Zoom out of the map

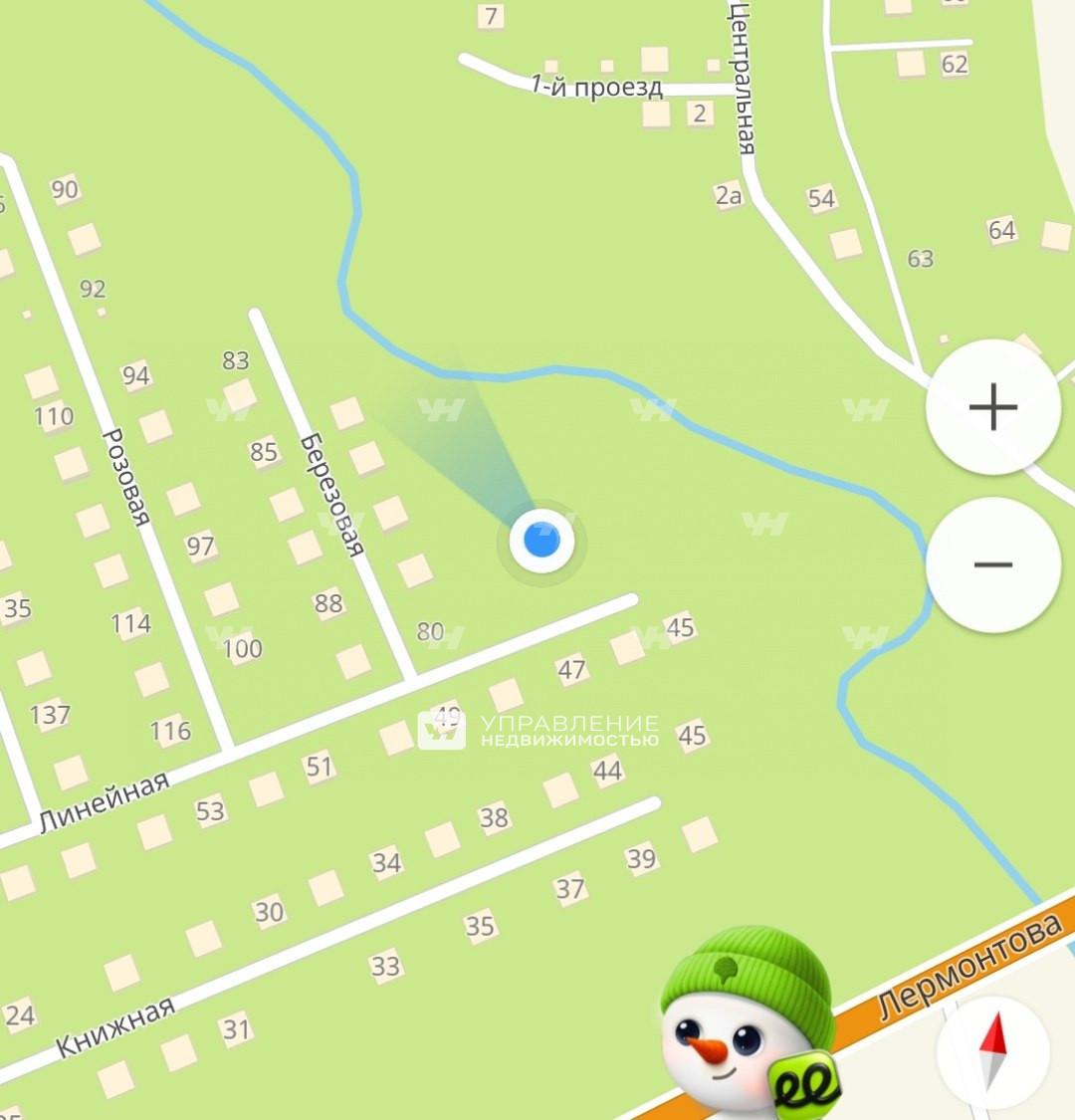click(x=992, y=564)
